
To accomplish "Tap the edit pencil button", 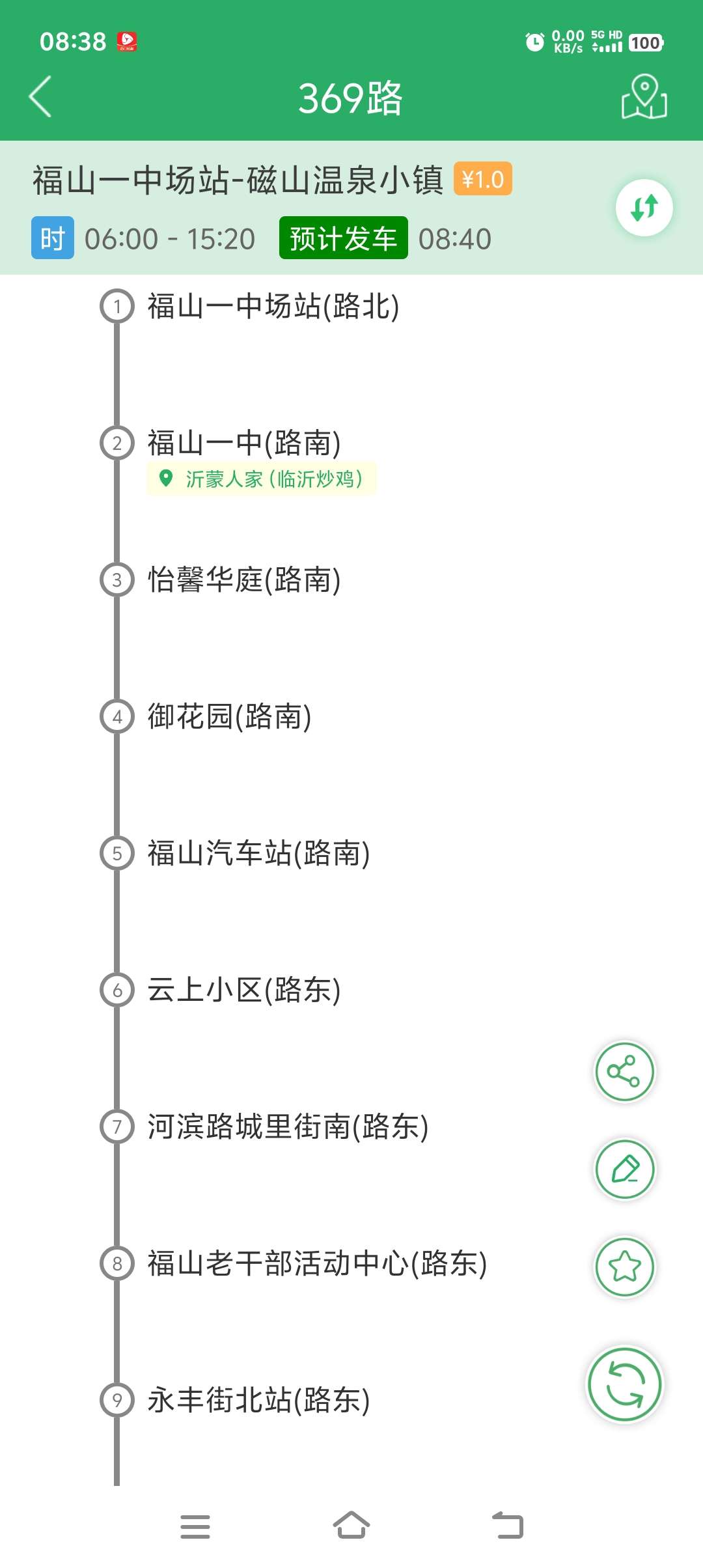I will [x=624, y=1169].
